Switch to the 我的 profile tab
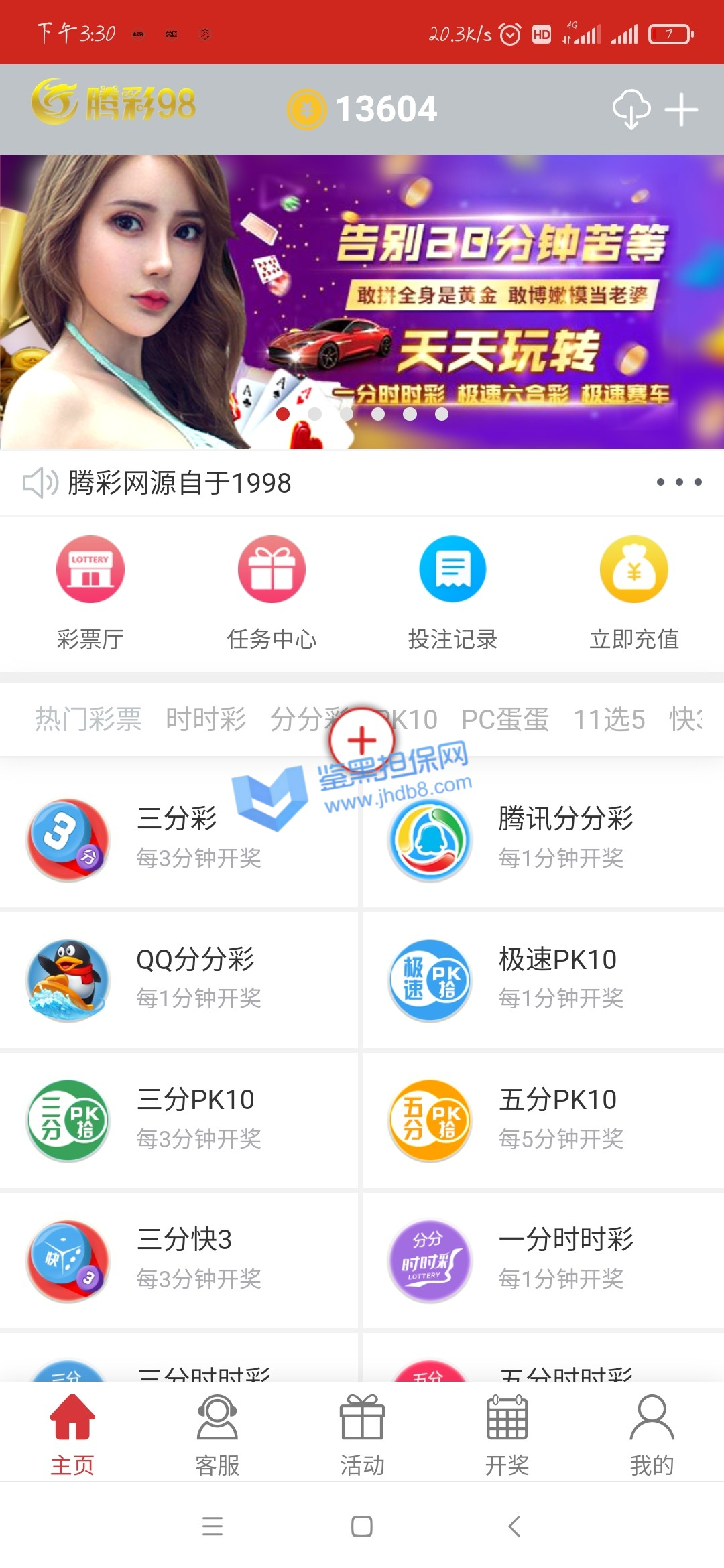This screenshot has height=1568, width=724. [652, 1435]
